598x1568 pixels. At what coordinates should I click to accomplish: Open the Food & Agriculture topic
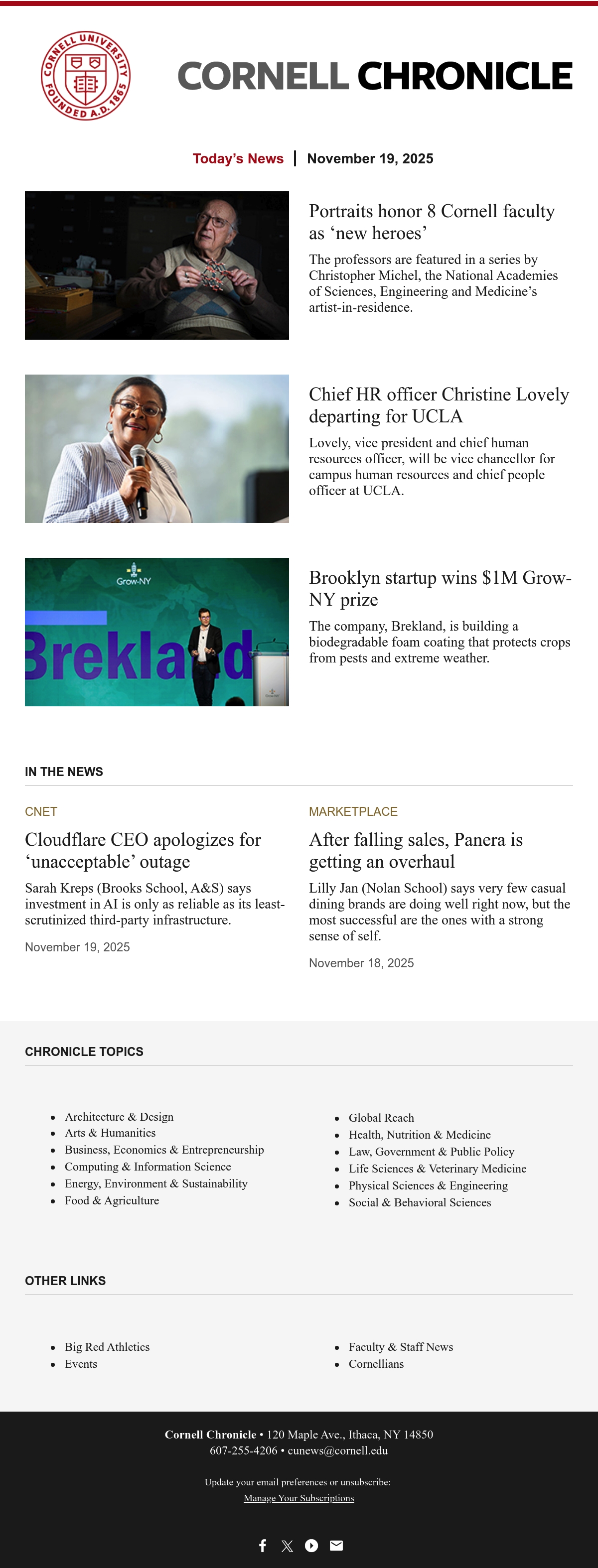pos(112,1200)
